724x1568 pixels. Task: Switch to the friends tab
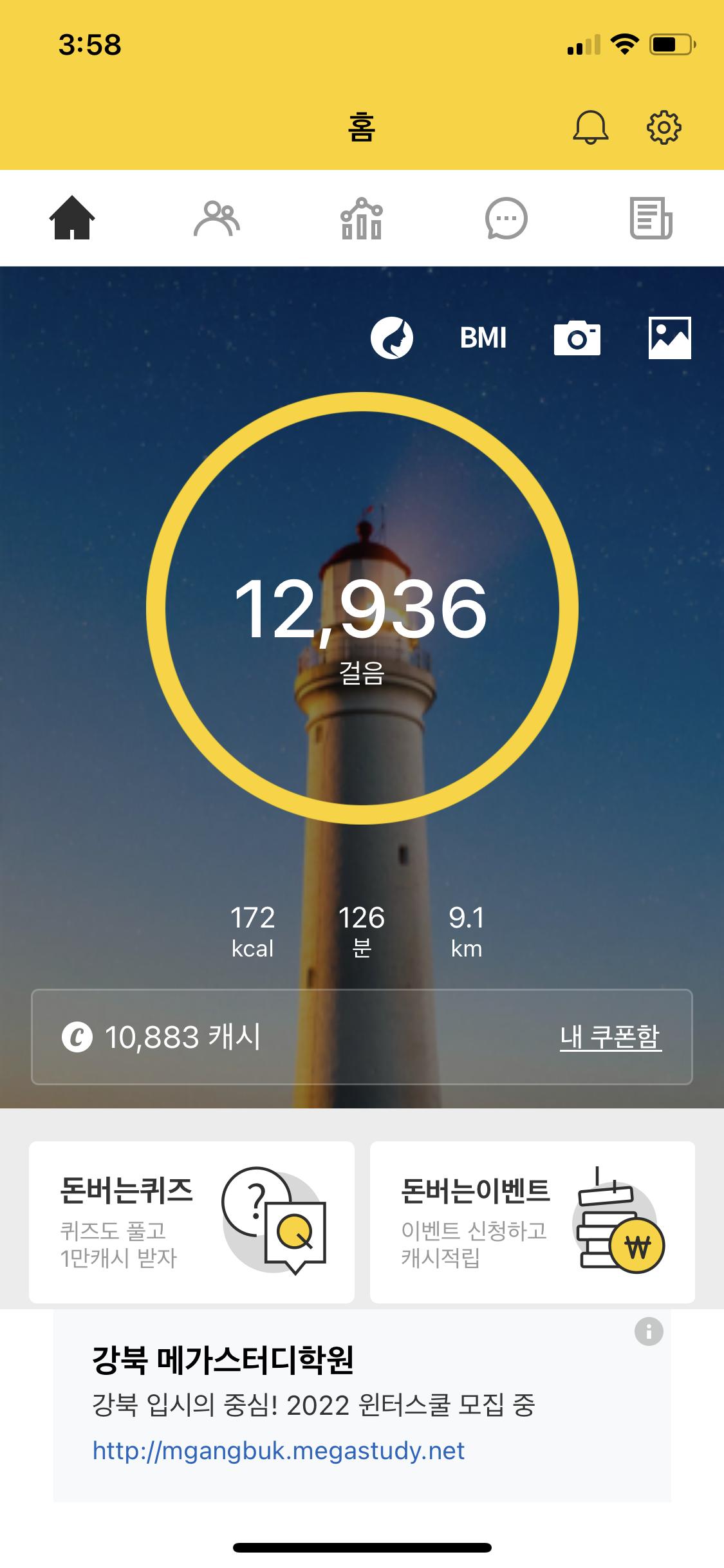coord(217,218)
